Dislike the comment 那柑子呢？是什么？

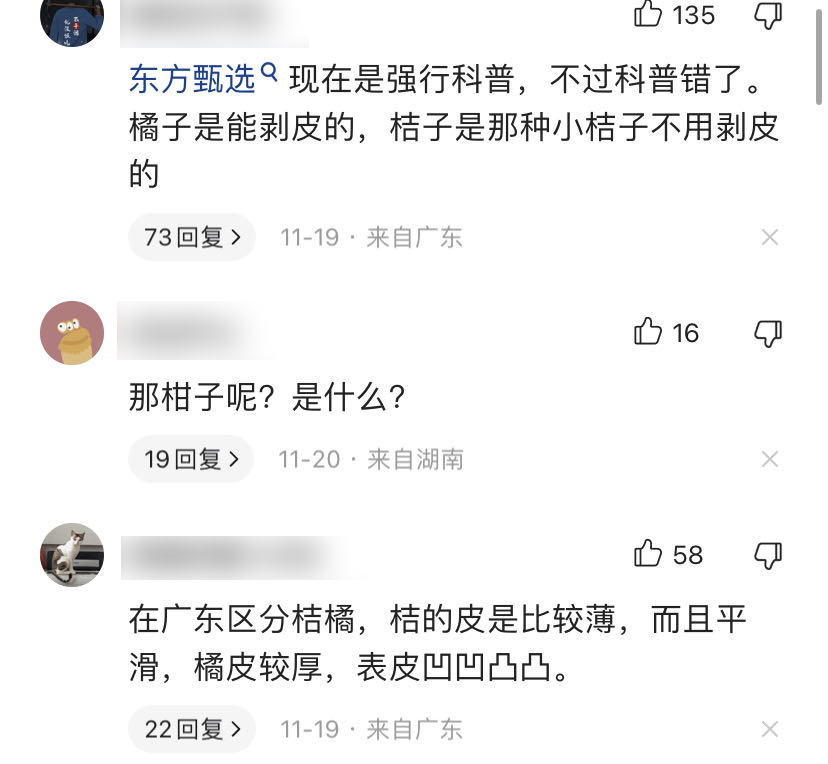(x=767, y=333)
